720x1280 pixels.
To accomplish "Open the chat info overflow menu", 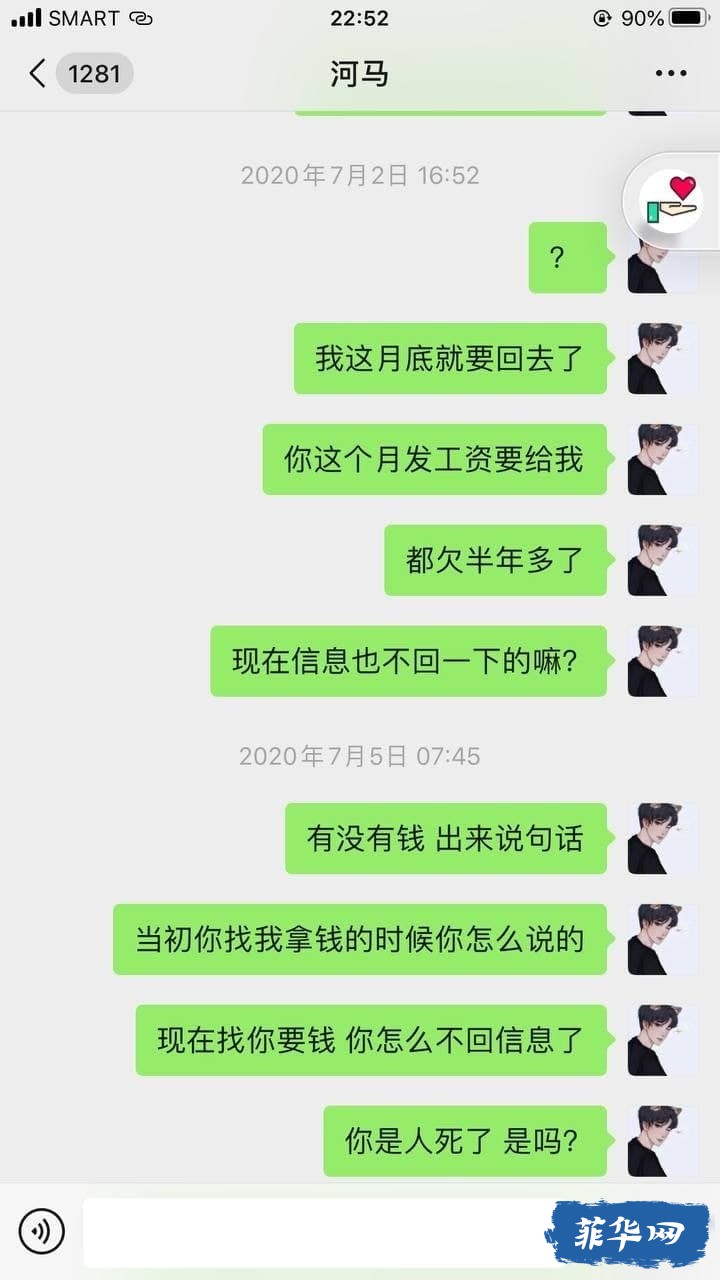I will click(671, 73).
